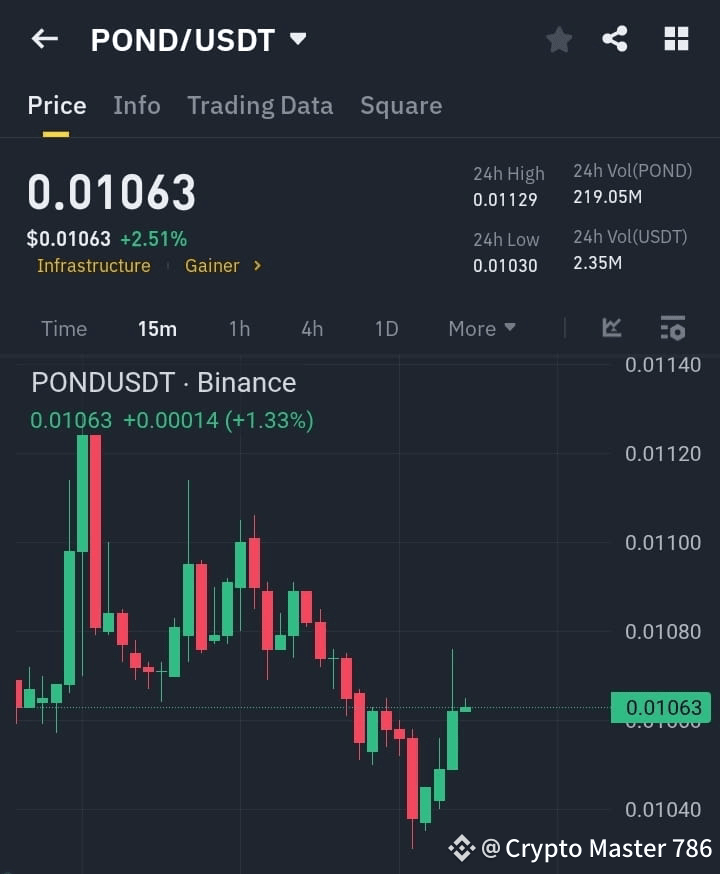Open the Square tab
Screen dimensions: 720x874
[x=401, y=105]
